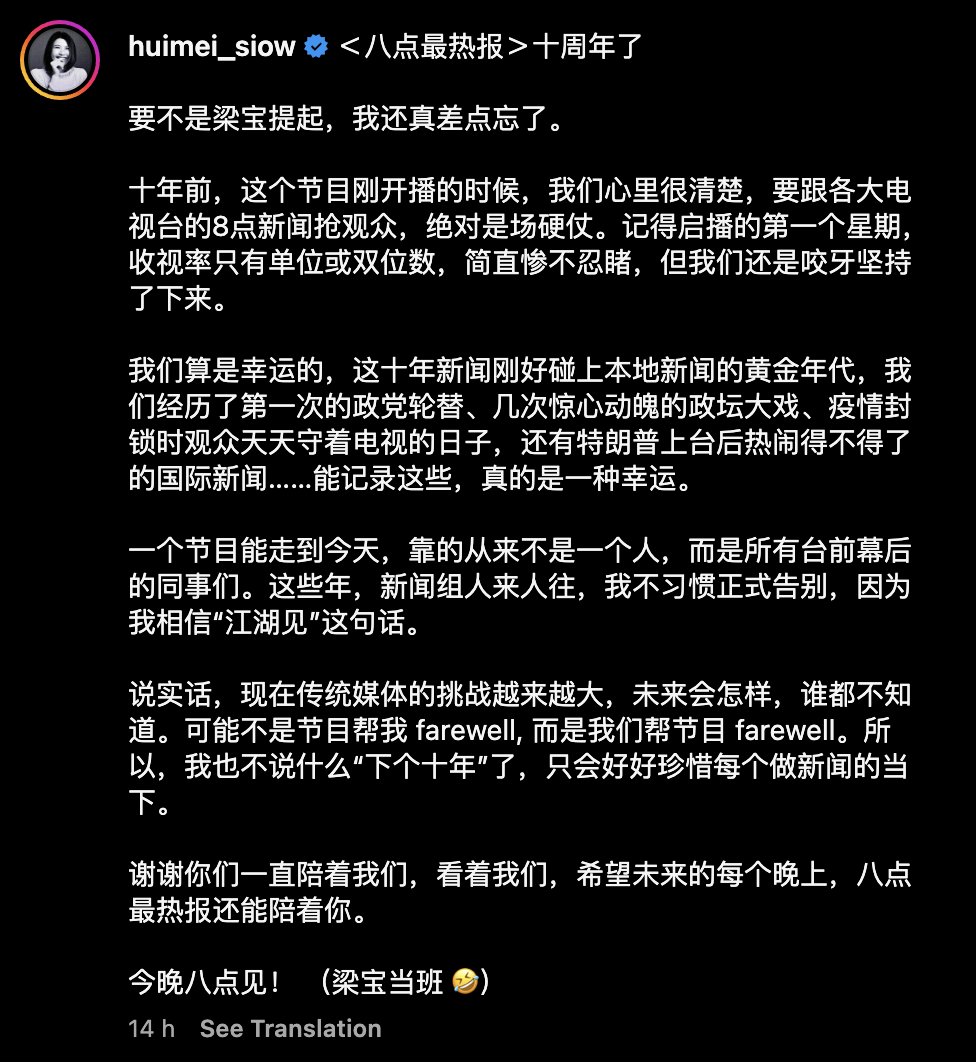Open huimei_siow's profile picture story
Screen dimensions: 976x1062
(x=60, y=59)
